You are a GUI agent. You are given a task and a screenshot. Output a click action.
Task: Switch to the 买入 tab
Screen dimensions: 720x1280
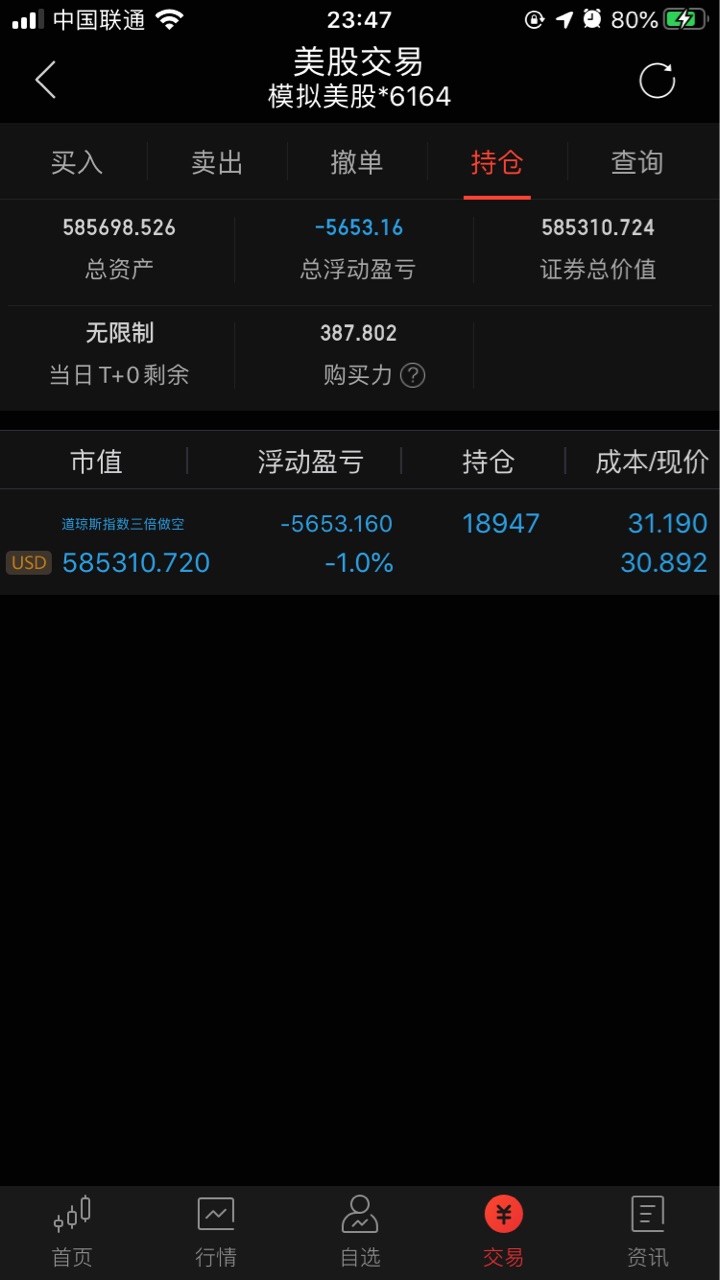pos(77,162)
